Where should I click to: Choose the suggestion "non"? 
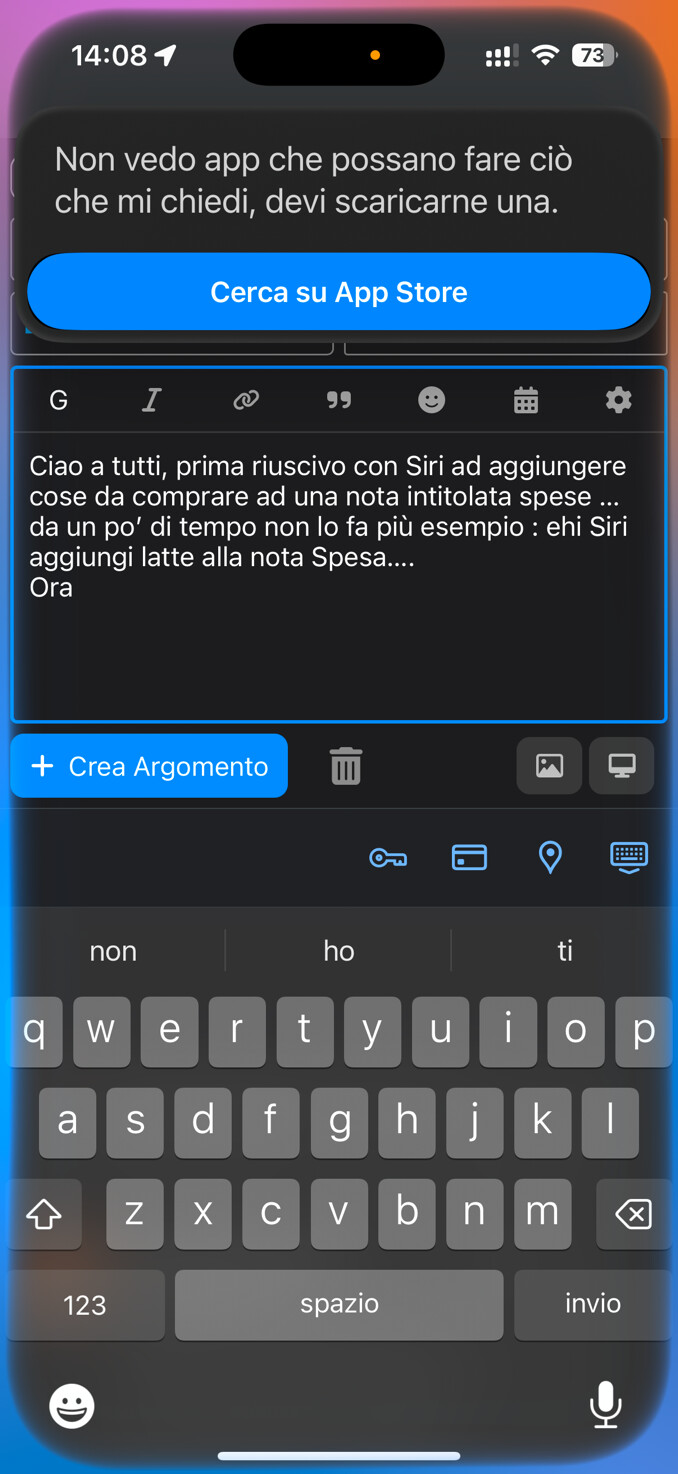pyautogui.click(x=113, y=951)
